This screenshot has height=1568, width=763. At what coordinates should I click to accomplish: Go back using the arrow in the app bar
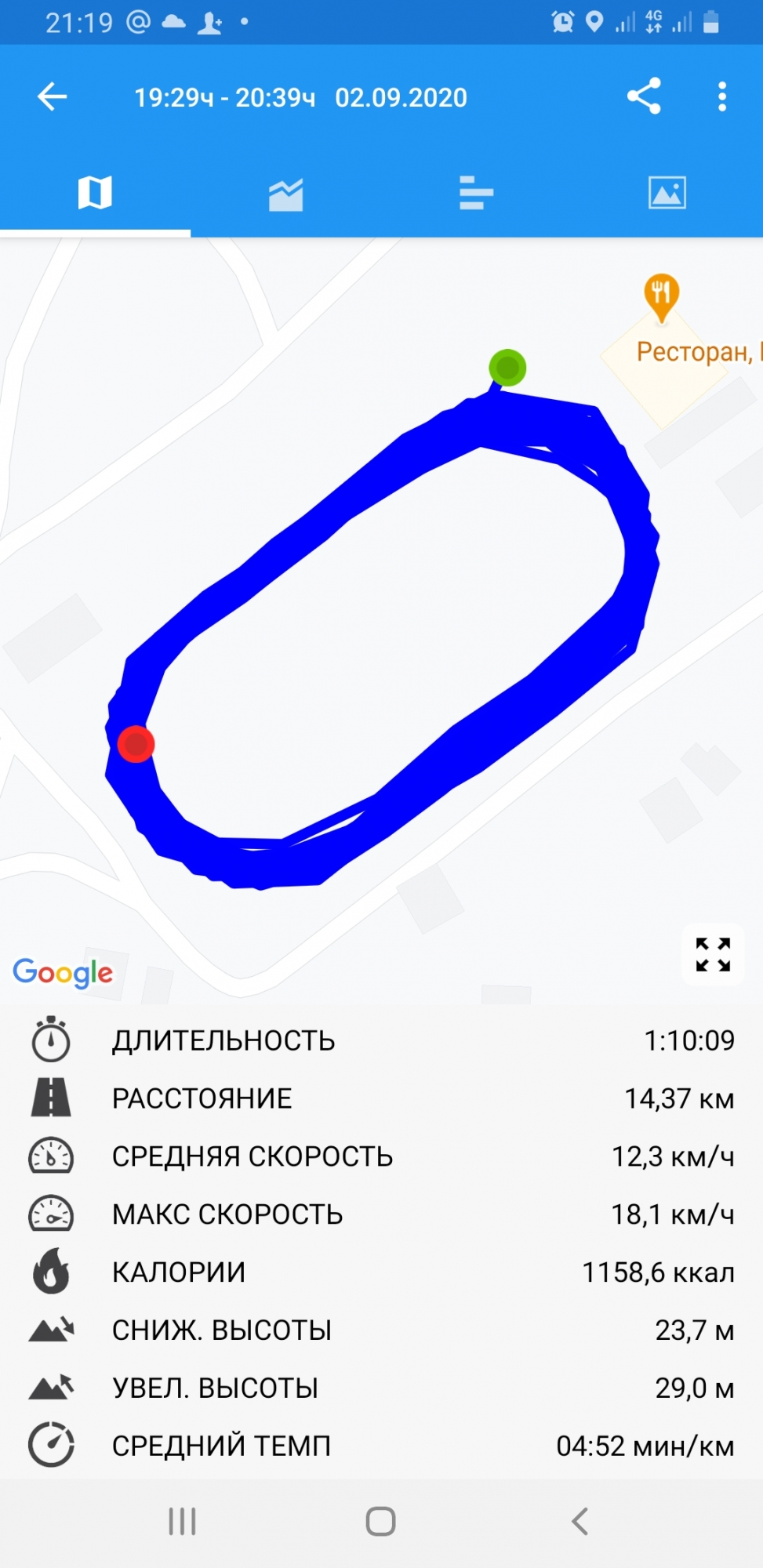point(53,97)
